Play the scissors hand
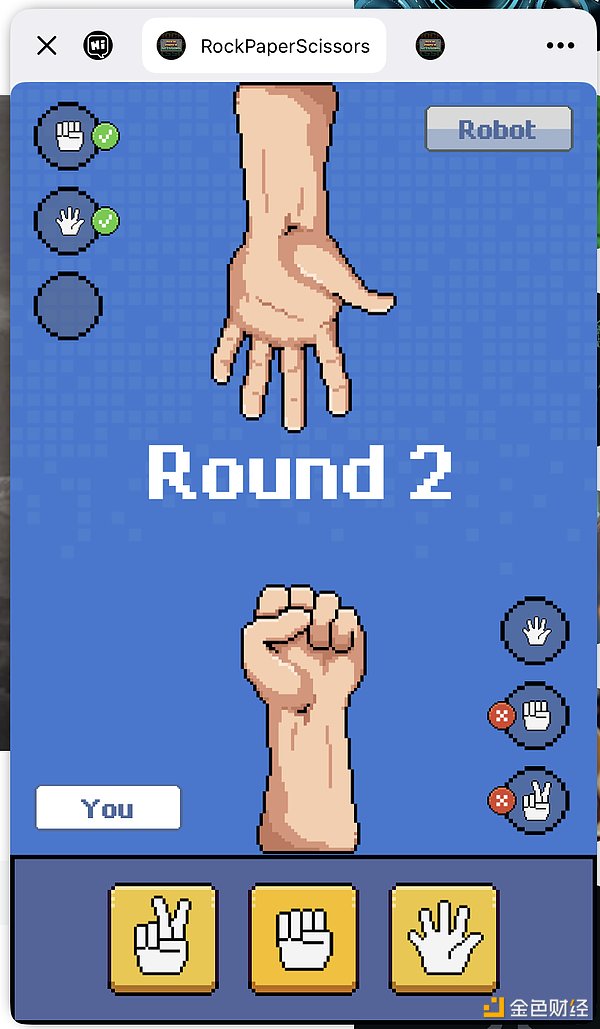Viewport: 600px width, 1029px height. tap(162, 938)
